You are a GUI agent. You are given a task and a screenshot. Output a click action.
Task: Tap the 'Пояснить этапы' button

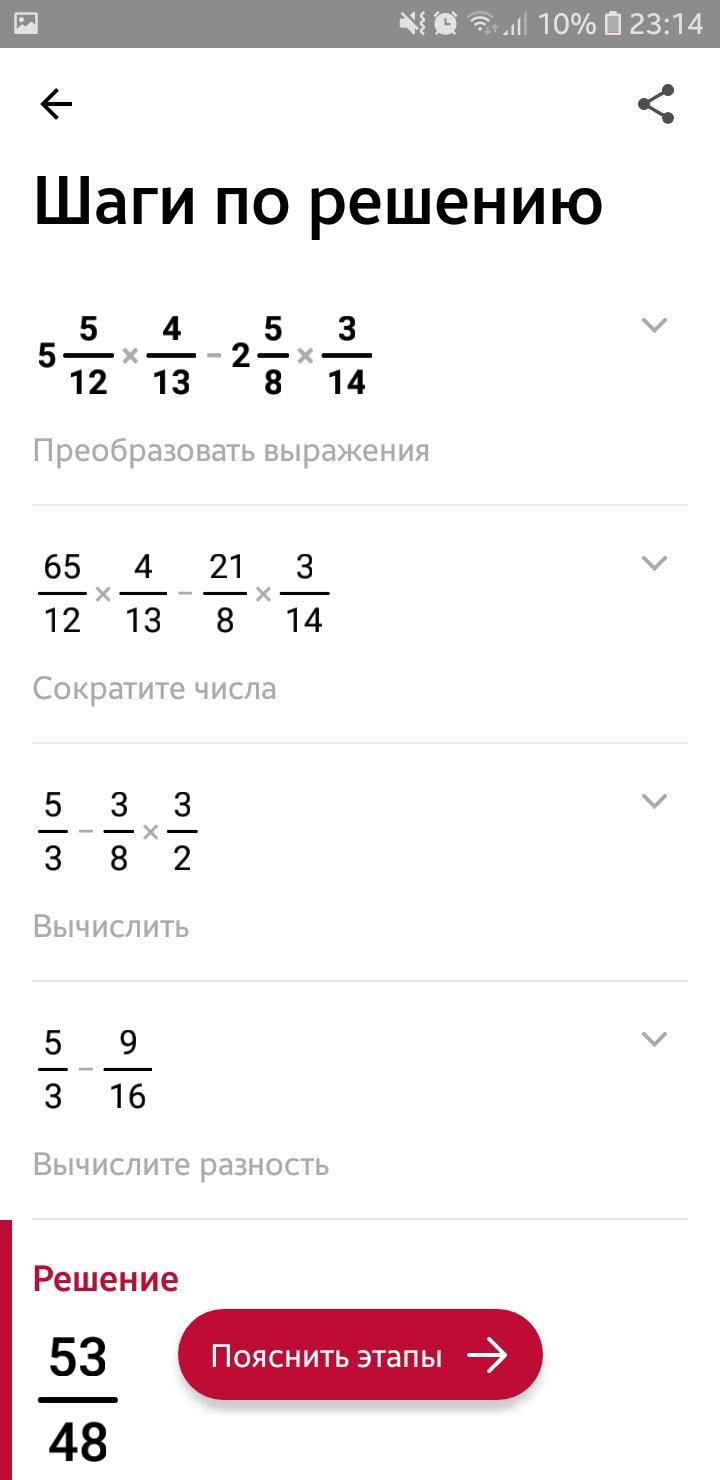(360, 1356)
